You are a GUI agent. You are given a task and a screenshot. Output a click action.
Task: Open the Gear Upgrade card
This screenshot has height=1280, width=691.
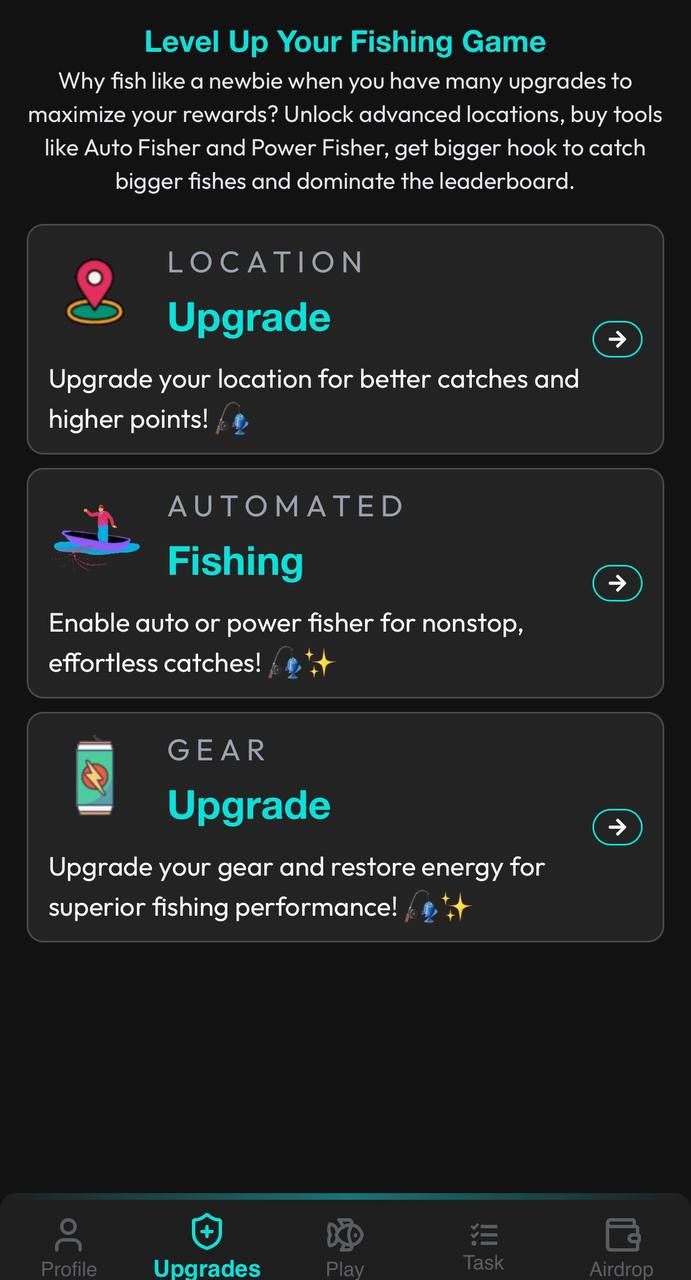click(x=617, y=827)
